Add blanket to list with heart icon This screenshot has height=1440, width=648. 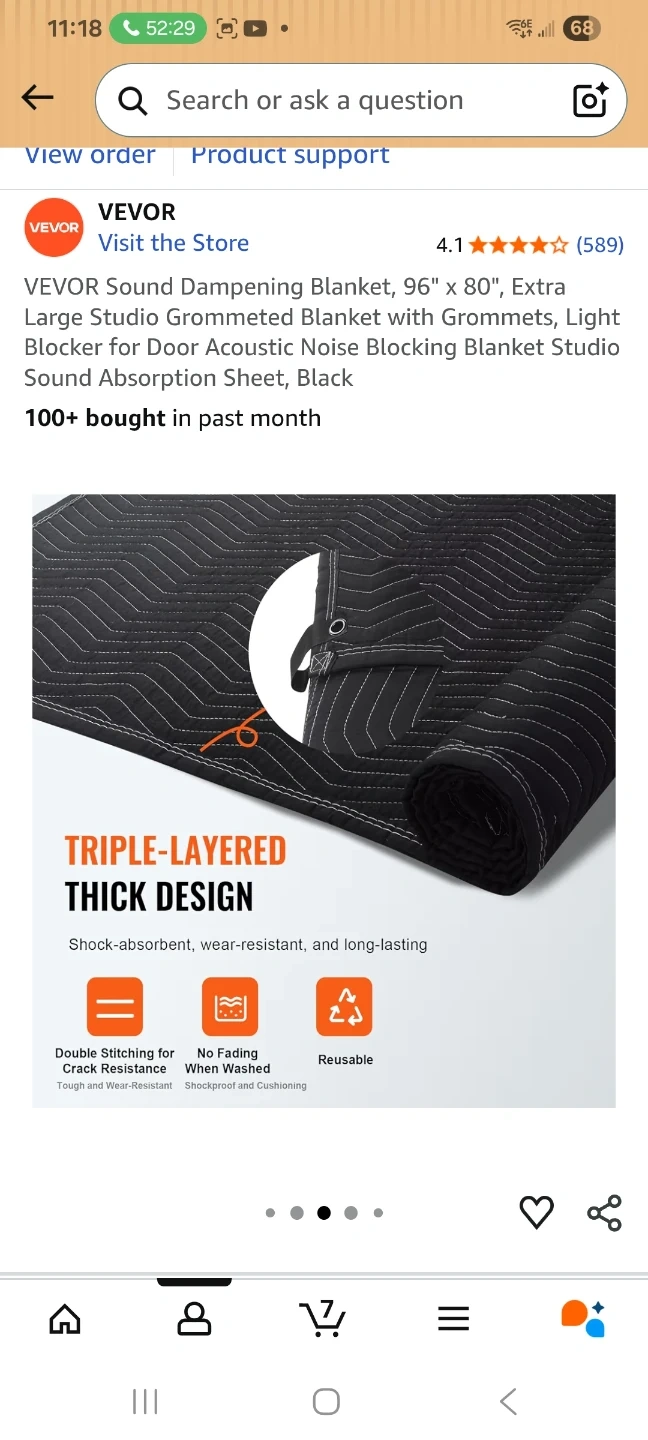[x=537, y=1213]
